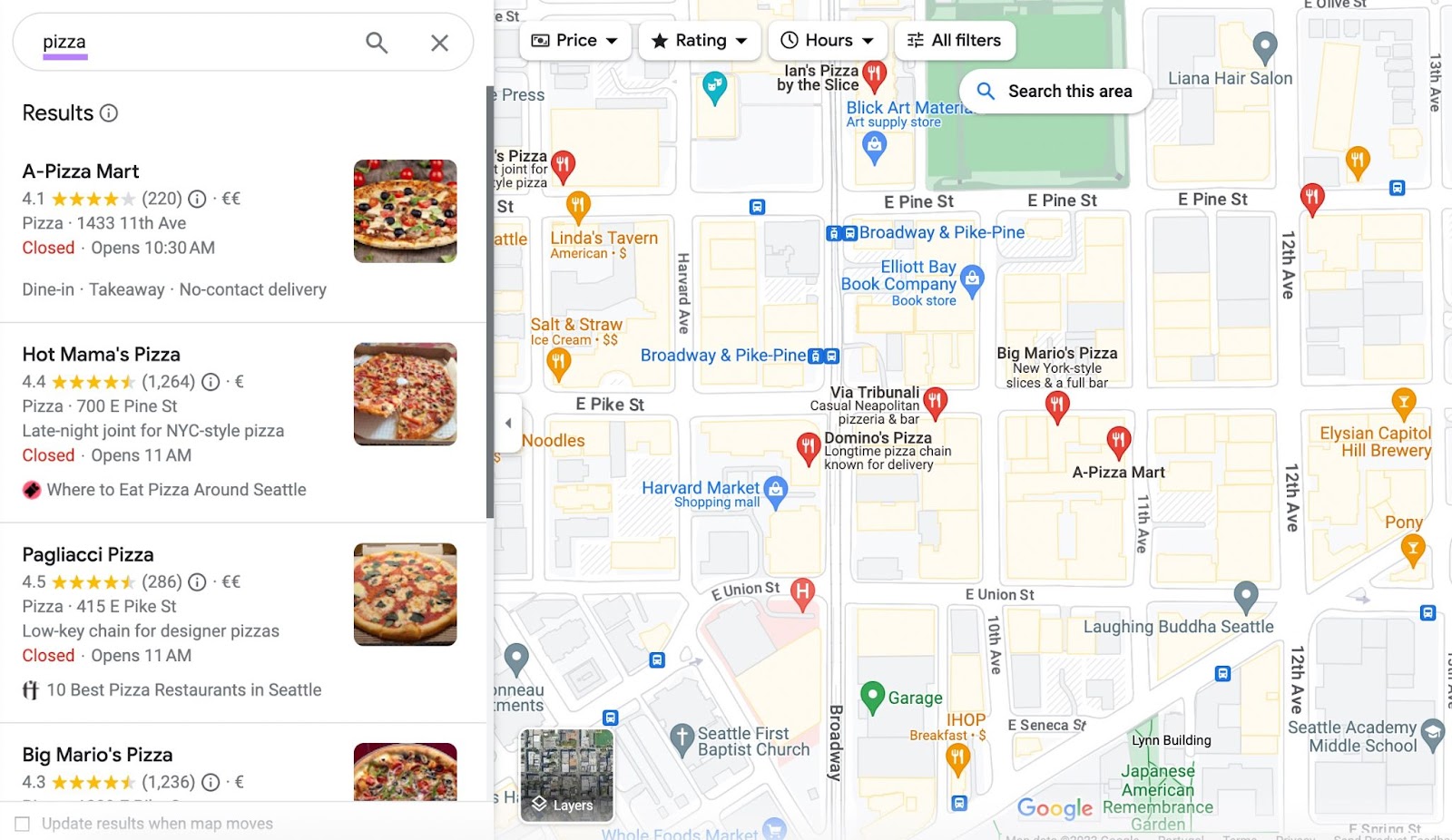1452x840 pixels.
Task: Switch map Layers view
Action: [x=566, y=776]
